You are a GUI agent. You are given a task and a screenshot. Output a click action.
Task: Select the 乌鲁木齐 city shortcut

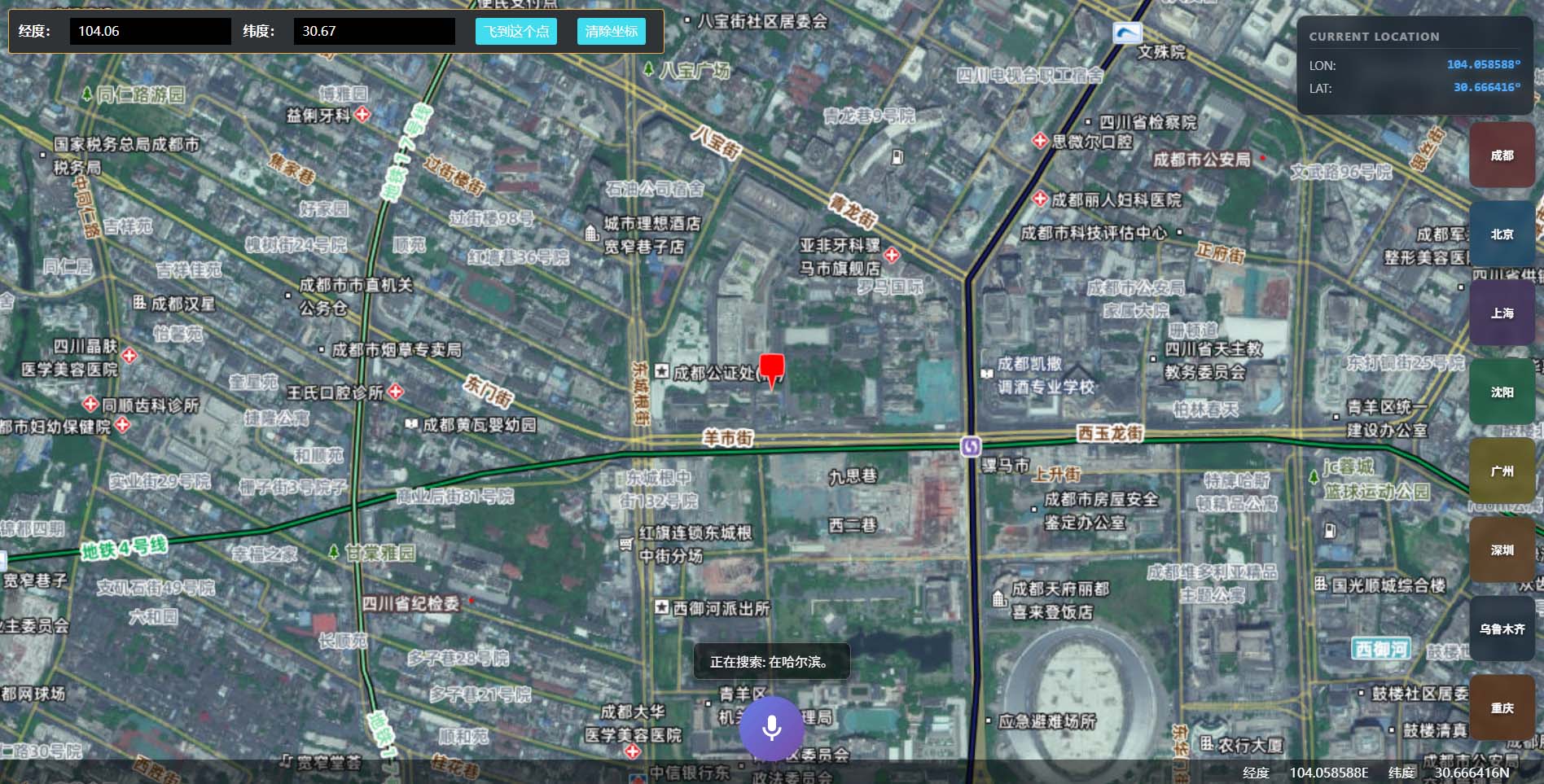pos(1502,629)
